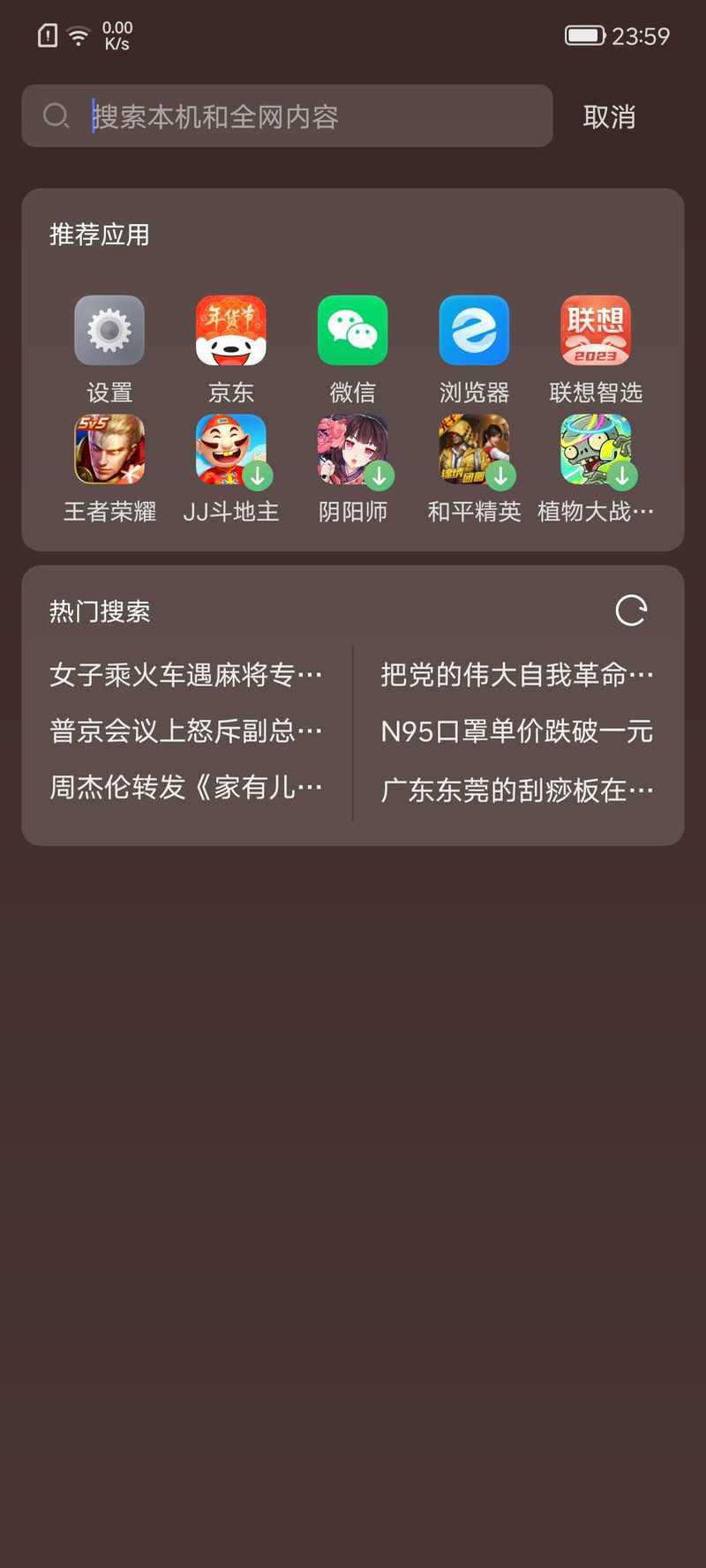Viewport: 706px width, 1568px height.
Task: View hot search 周杰伦转发《家有儿…
Action: (x=186, y=787)
